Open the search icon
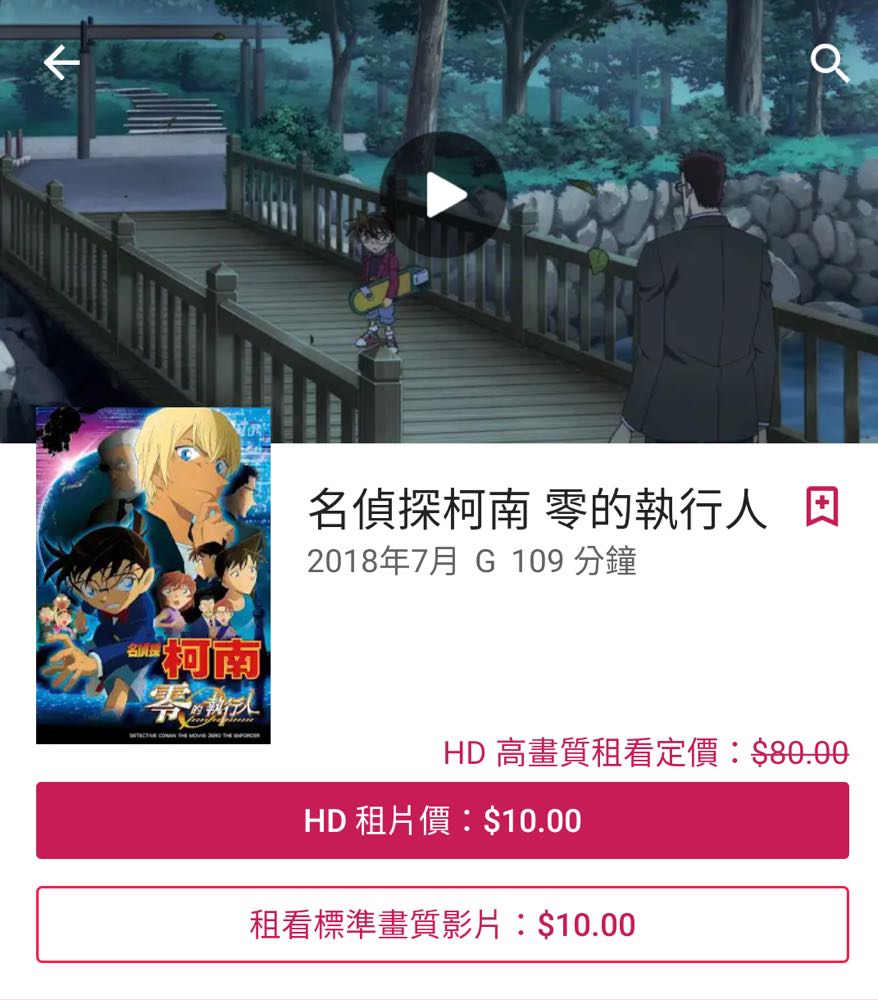Image resolution: width=878 pixels, height=1000 pixels. click(x=829, y=64)
